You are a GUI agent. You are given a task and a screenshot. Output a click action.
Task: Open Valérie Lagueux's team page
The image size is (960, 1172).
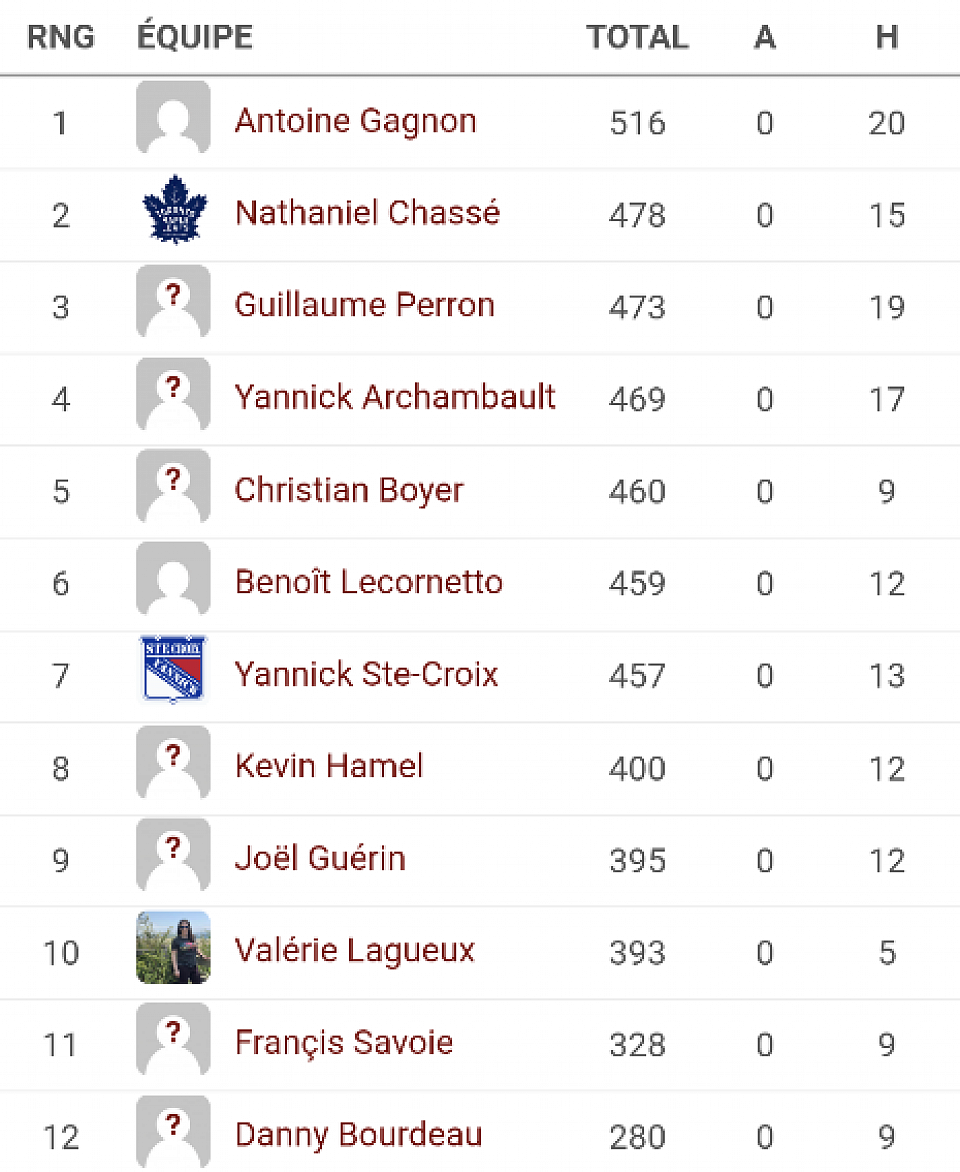coord(354,950)
